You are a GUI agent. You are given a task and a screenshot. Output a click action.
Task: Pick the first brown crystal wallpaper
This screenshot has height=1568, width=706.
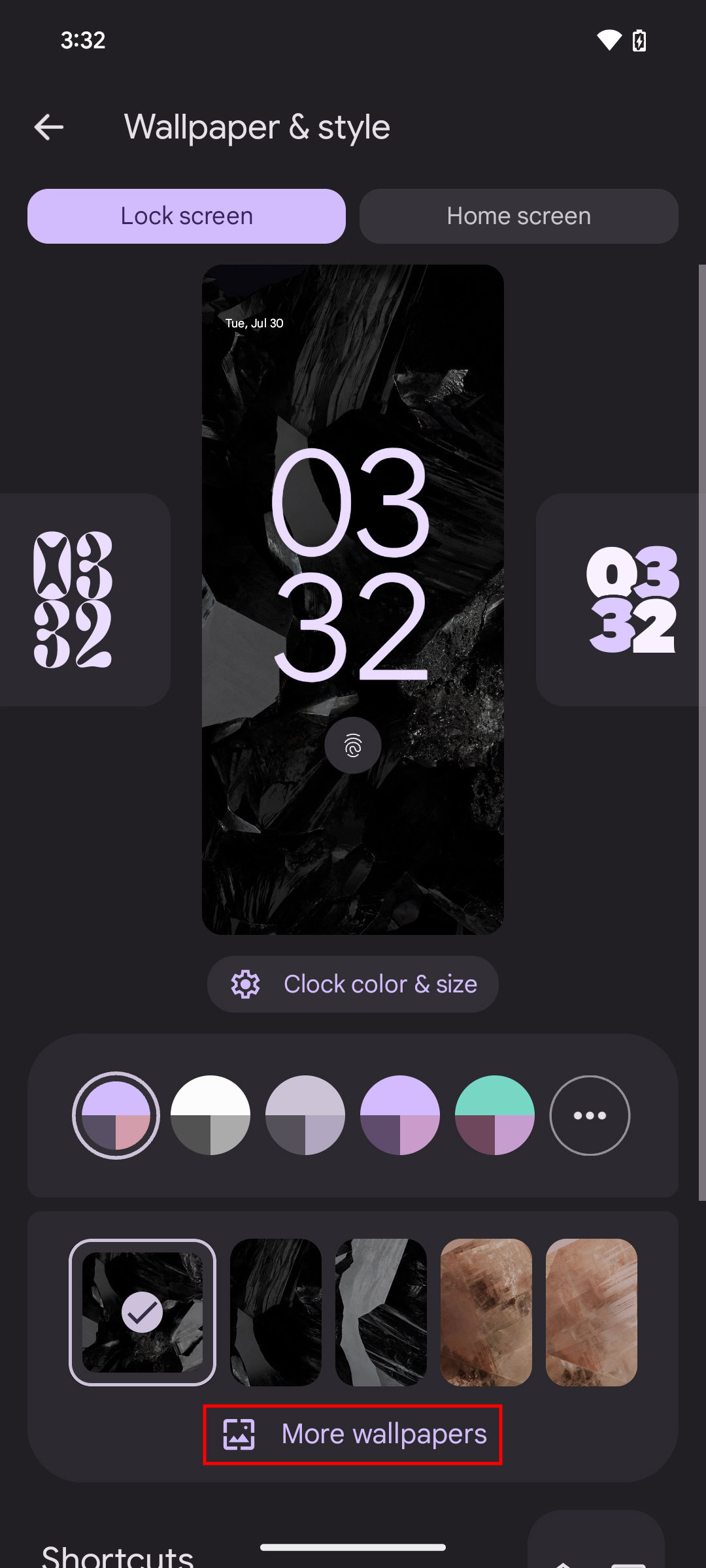pos(486,1312)
